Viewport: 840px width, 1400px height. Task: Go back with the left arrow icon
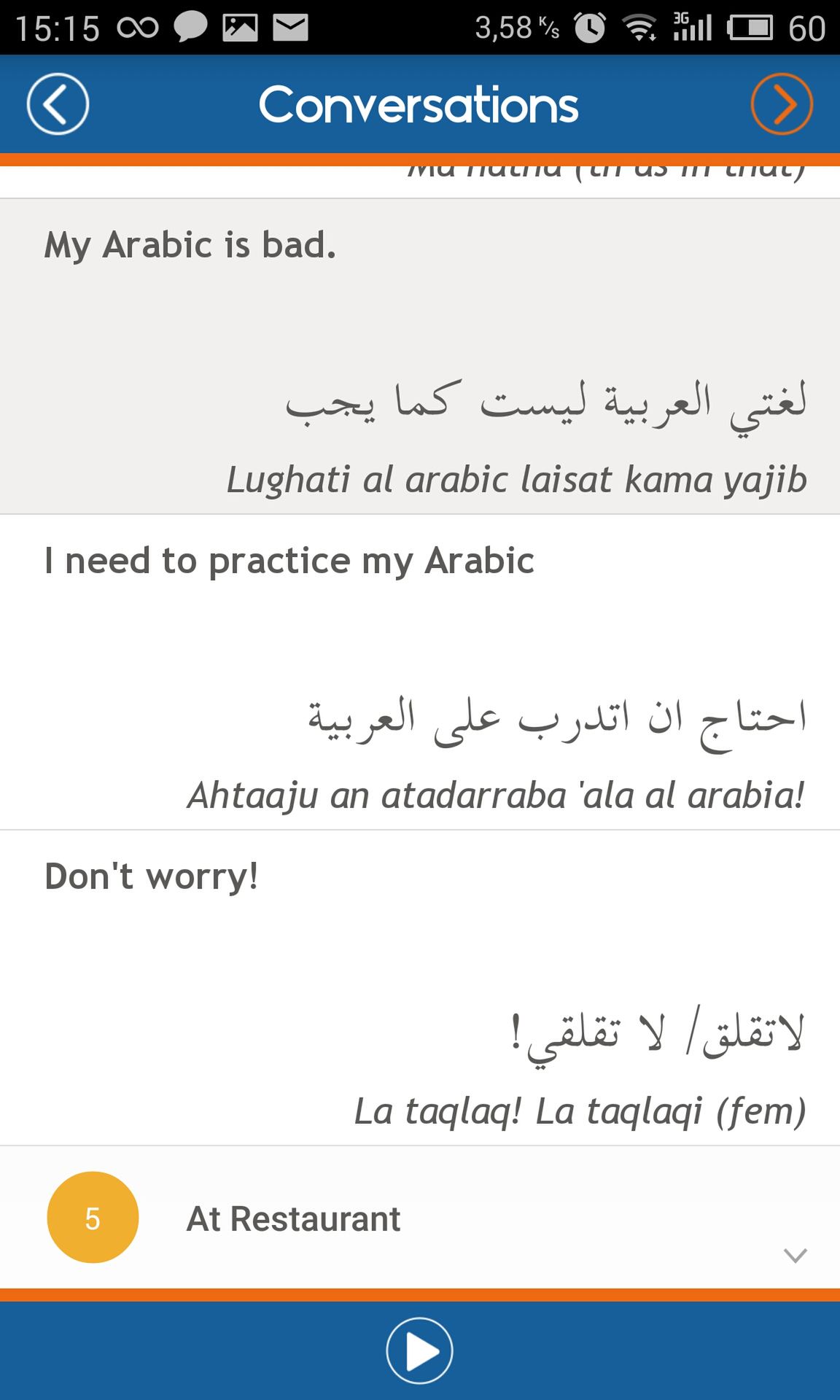(58, 104)
